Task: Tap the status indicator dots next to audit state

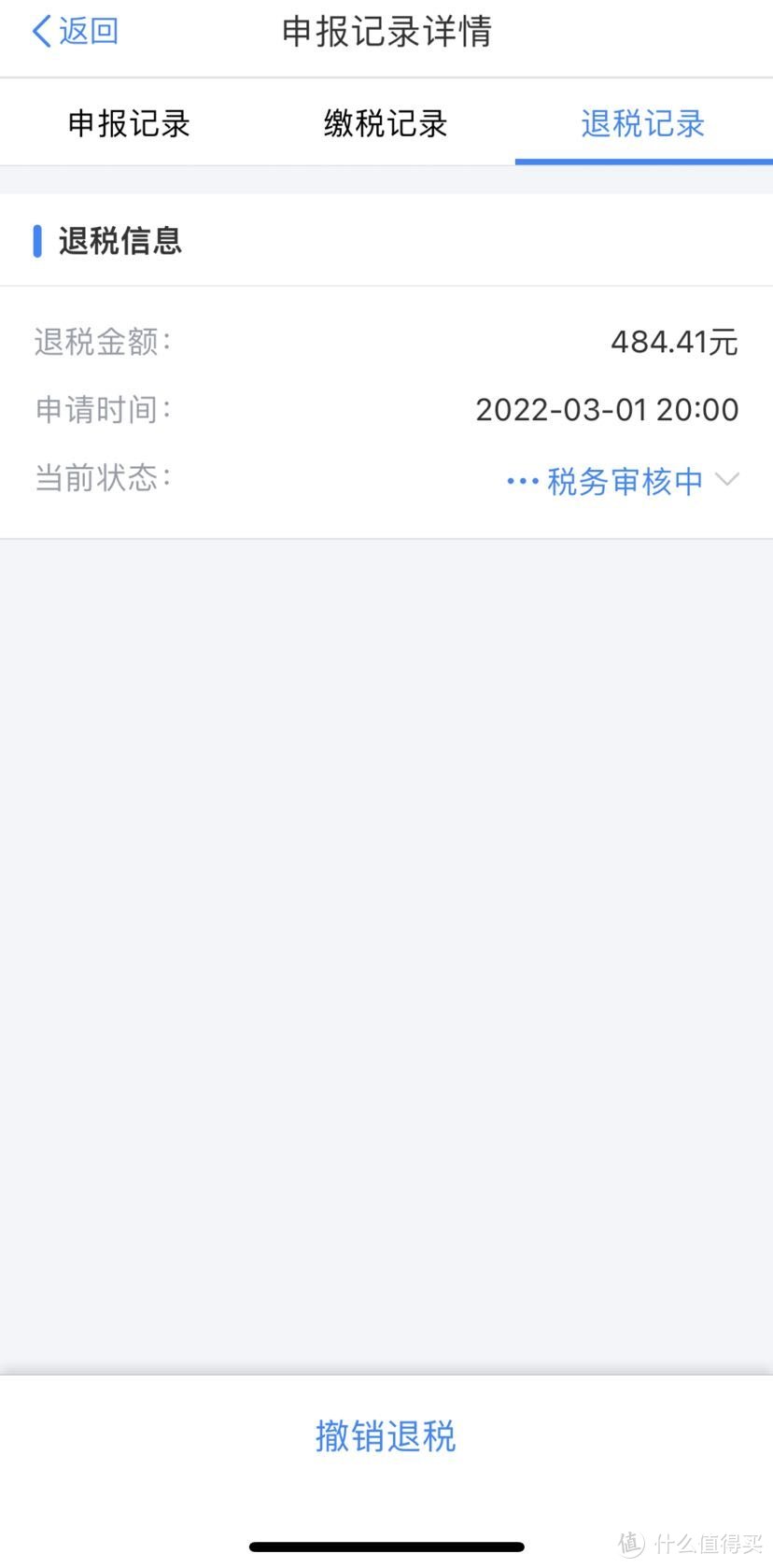Action: (523, 480)
